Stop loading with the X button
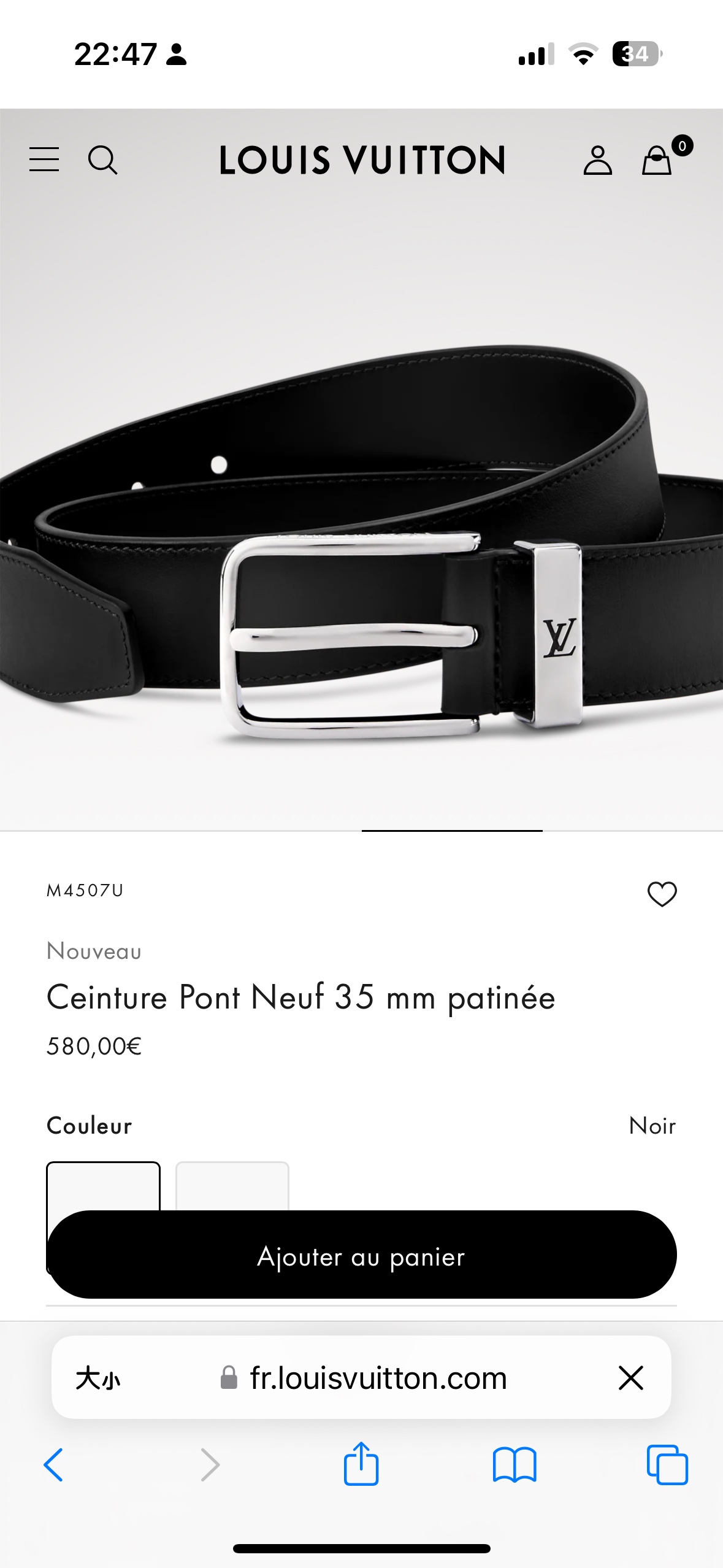 pyautogui.click(x=630, y=1378)
